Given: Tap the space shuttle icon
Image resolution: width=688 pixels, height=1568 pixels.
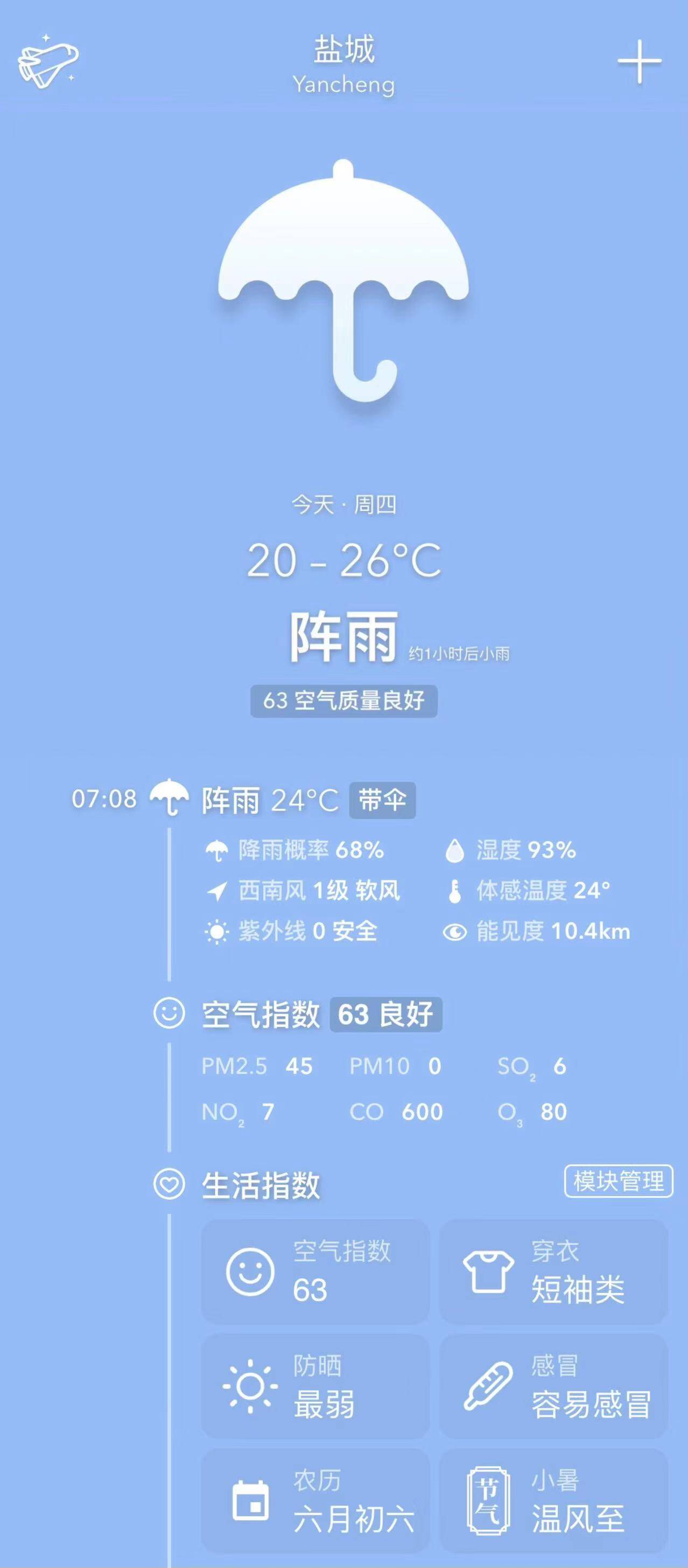Looking at the screenshot, I should pos(48,61).
